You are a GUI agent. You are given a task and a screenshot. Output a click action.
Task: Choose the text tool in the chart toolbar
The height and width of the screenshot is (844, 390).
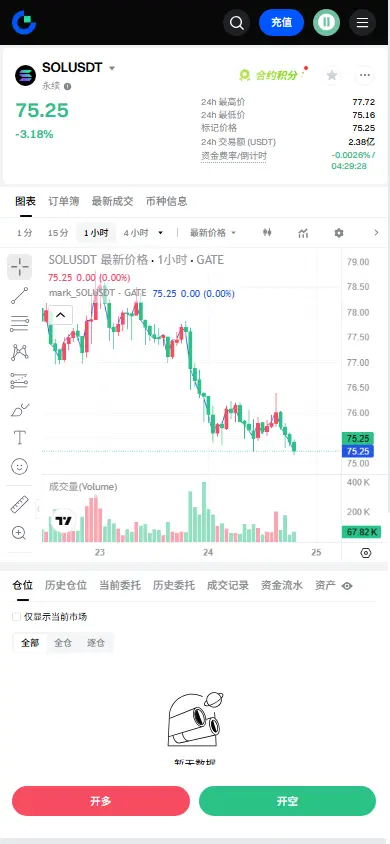point(19,437)
